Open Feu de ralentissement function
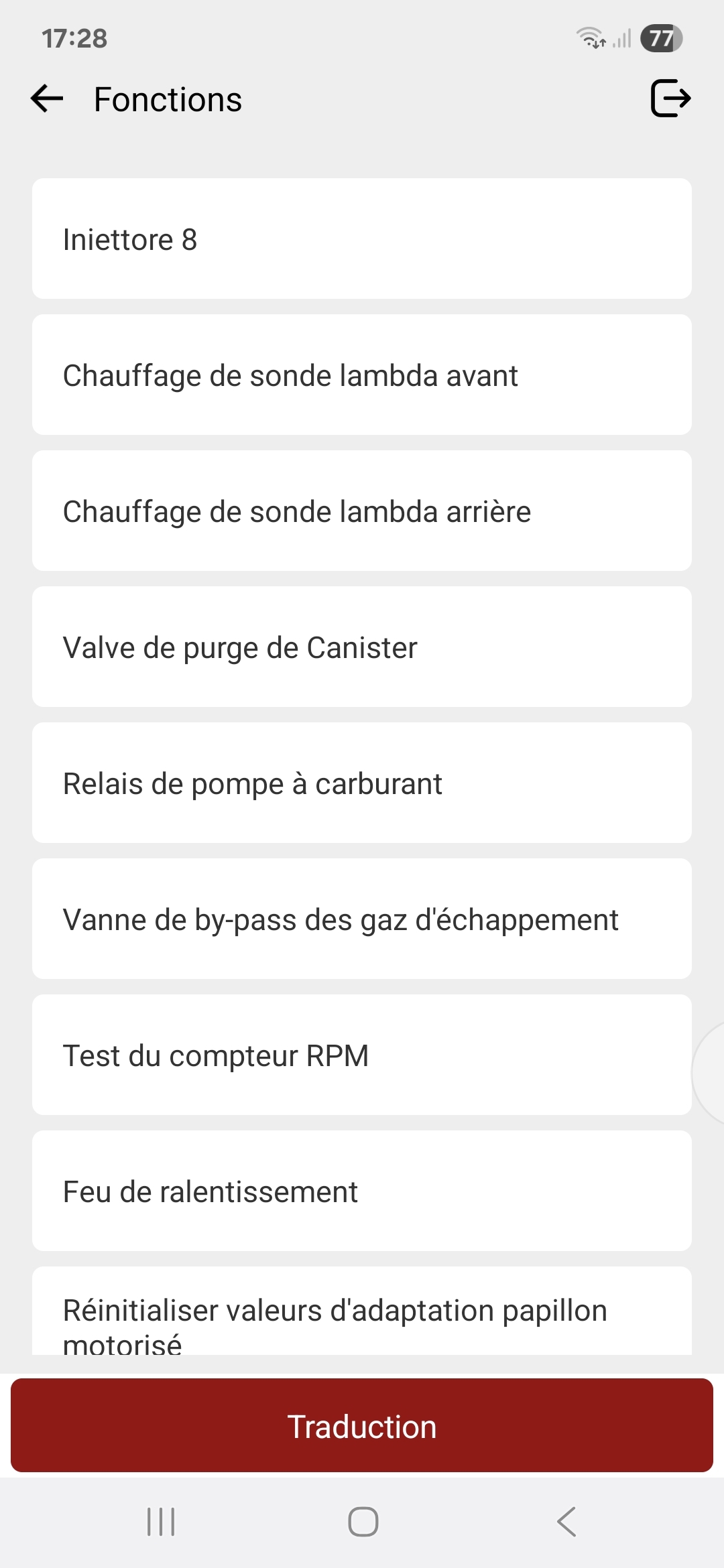Viewport: 724px width, 1568px height. [x=362, y=1191]
